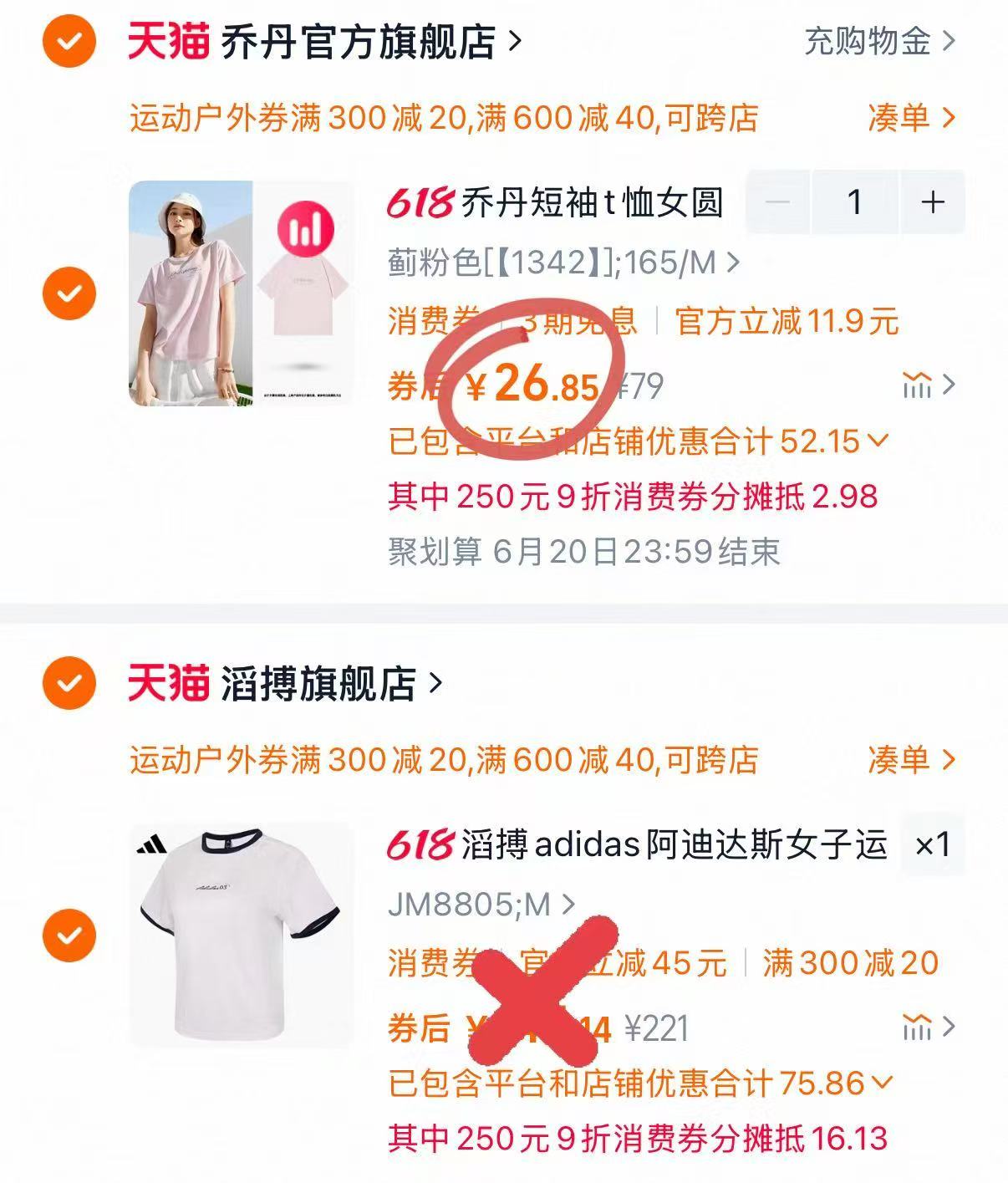Open the adidas white T-shirt product image
This screenshot has height=1183, width=1008.
point(241,935)
